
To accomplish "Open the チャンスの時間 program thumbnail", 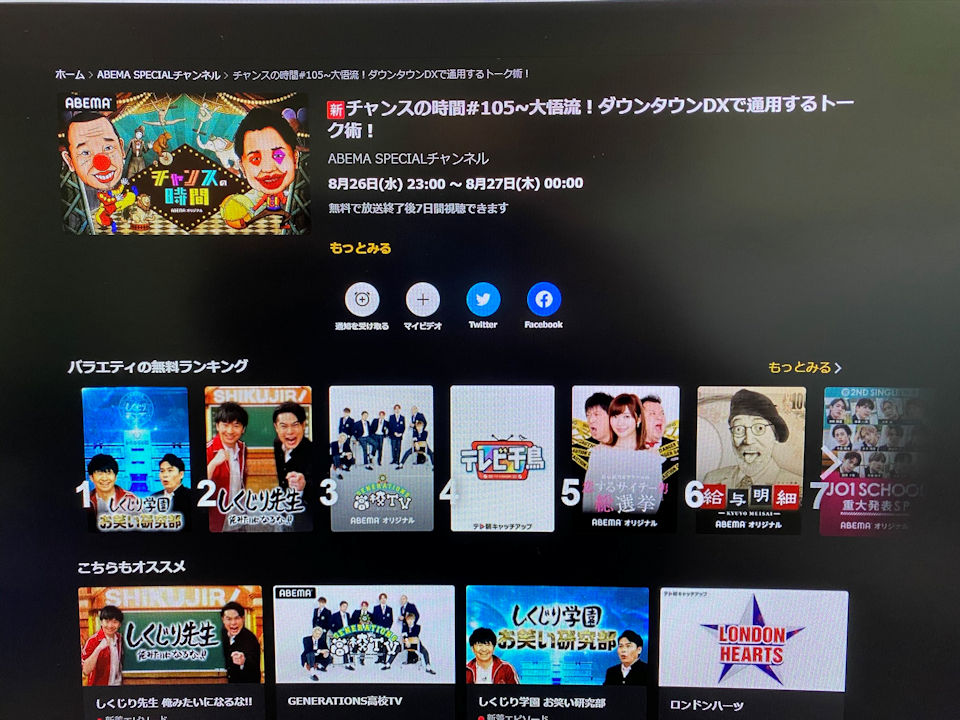I will (186, 163).
